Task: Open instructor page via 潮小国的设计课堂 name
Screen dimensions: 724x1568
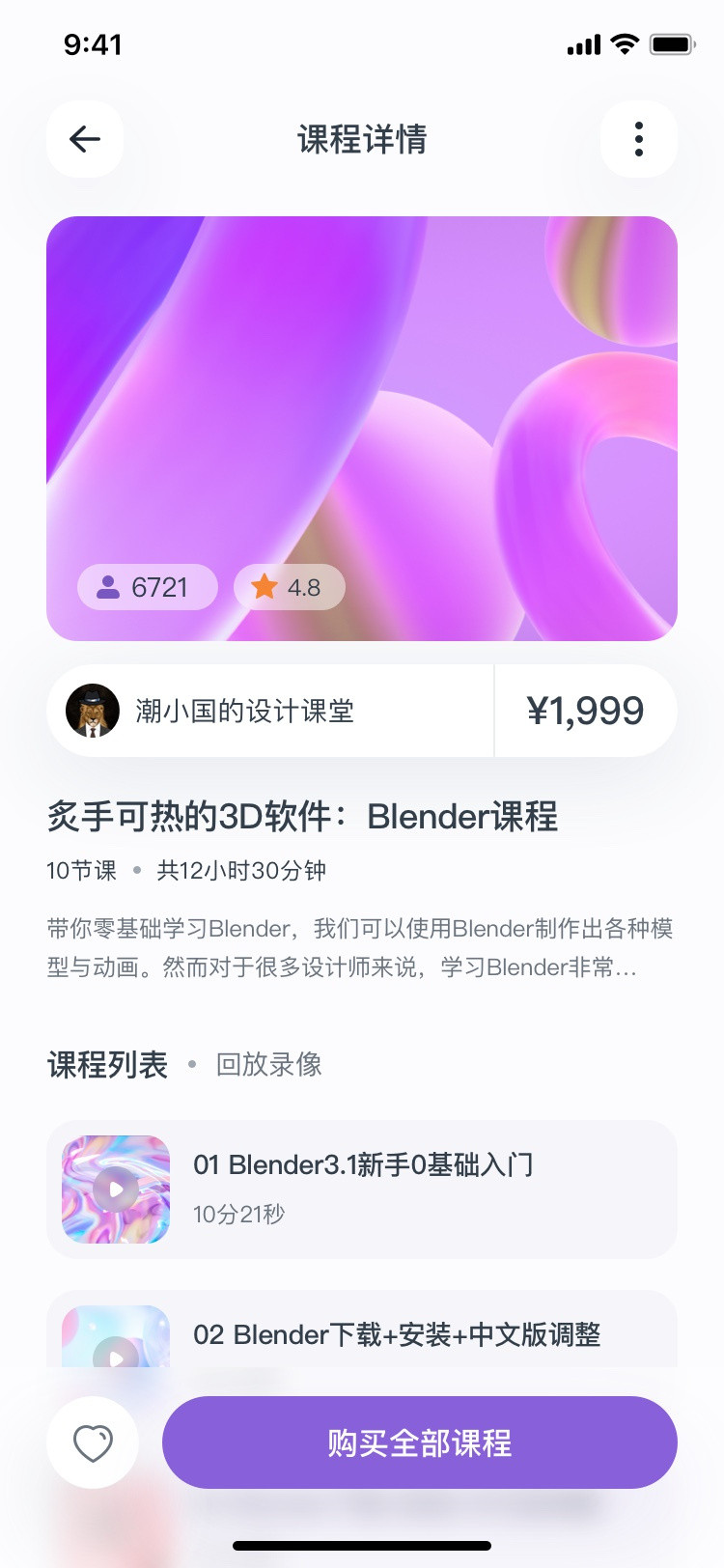Action: click(244, 711)
